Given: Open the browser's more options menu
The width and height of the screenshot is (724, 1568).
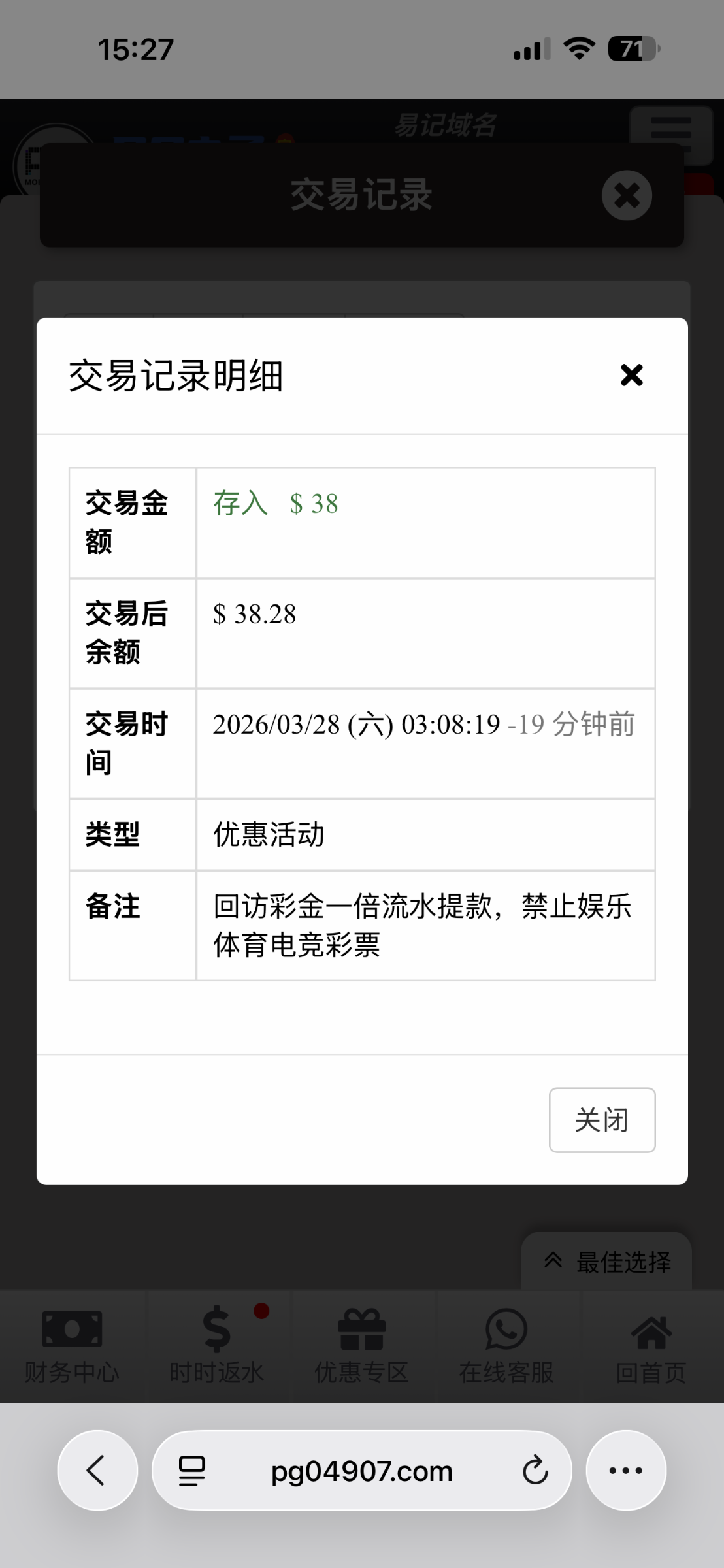Looking at the screenshot, I should pyautogui.click(x=625, y=1471).
